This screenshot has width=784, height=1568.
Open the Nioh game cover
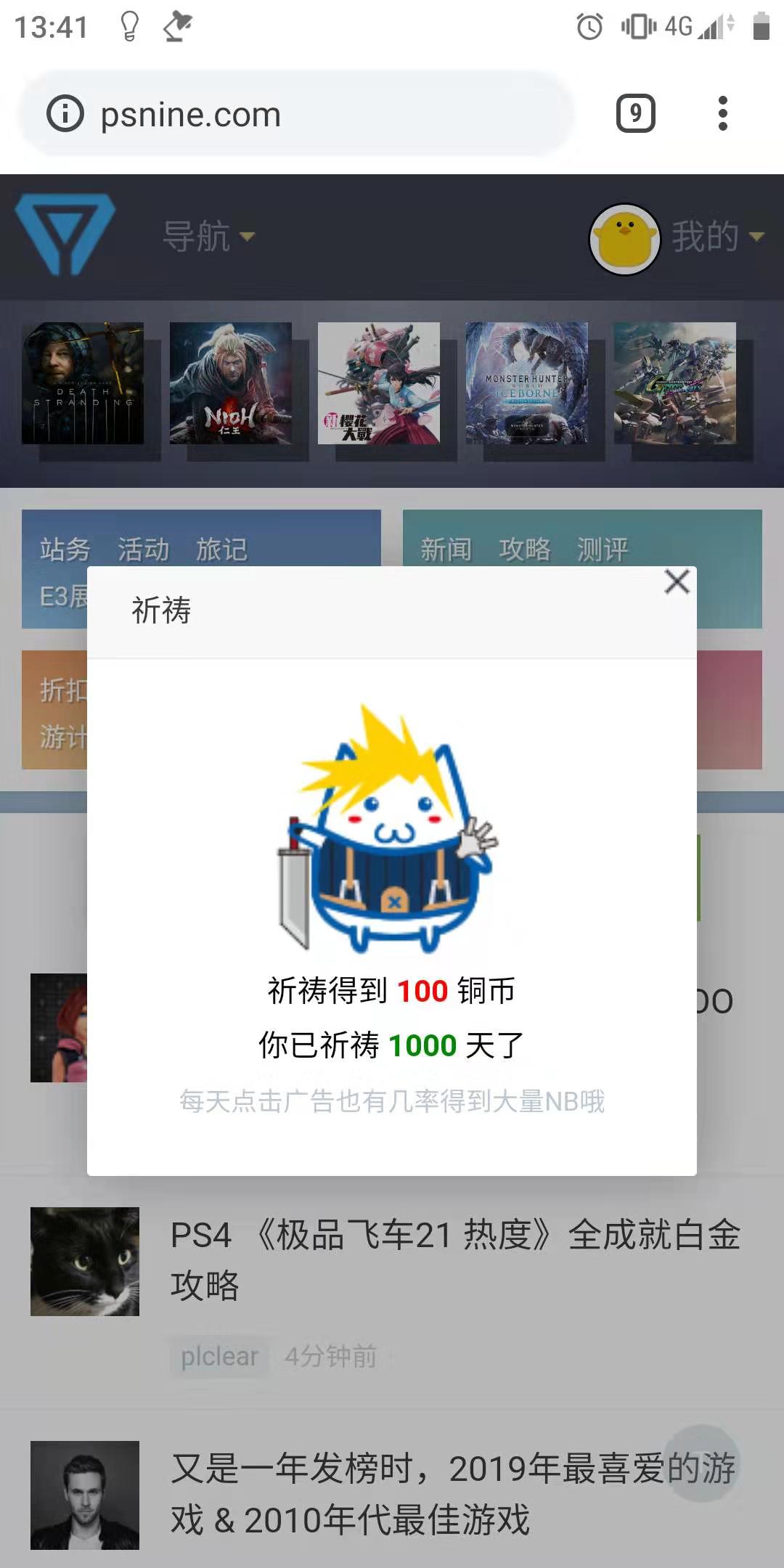(x=231, y=383)
